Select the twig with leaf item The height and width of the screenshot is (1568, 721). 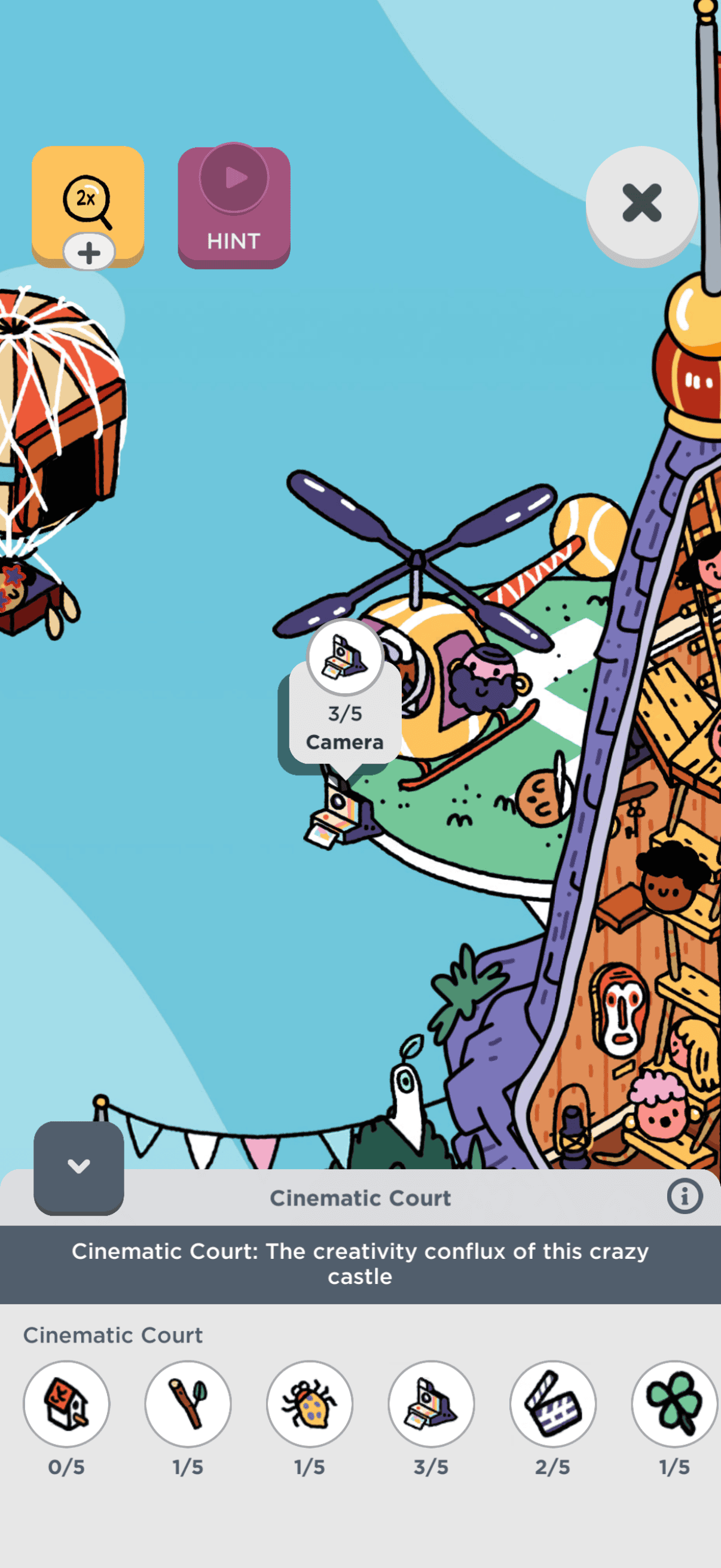point(188,1404)
